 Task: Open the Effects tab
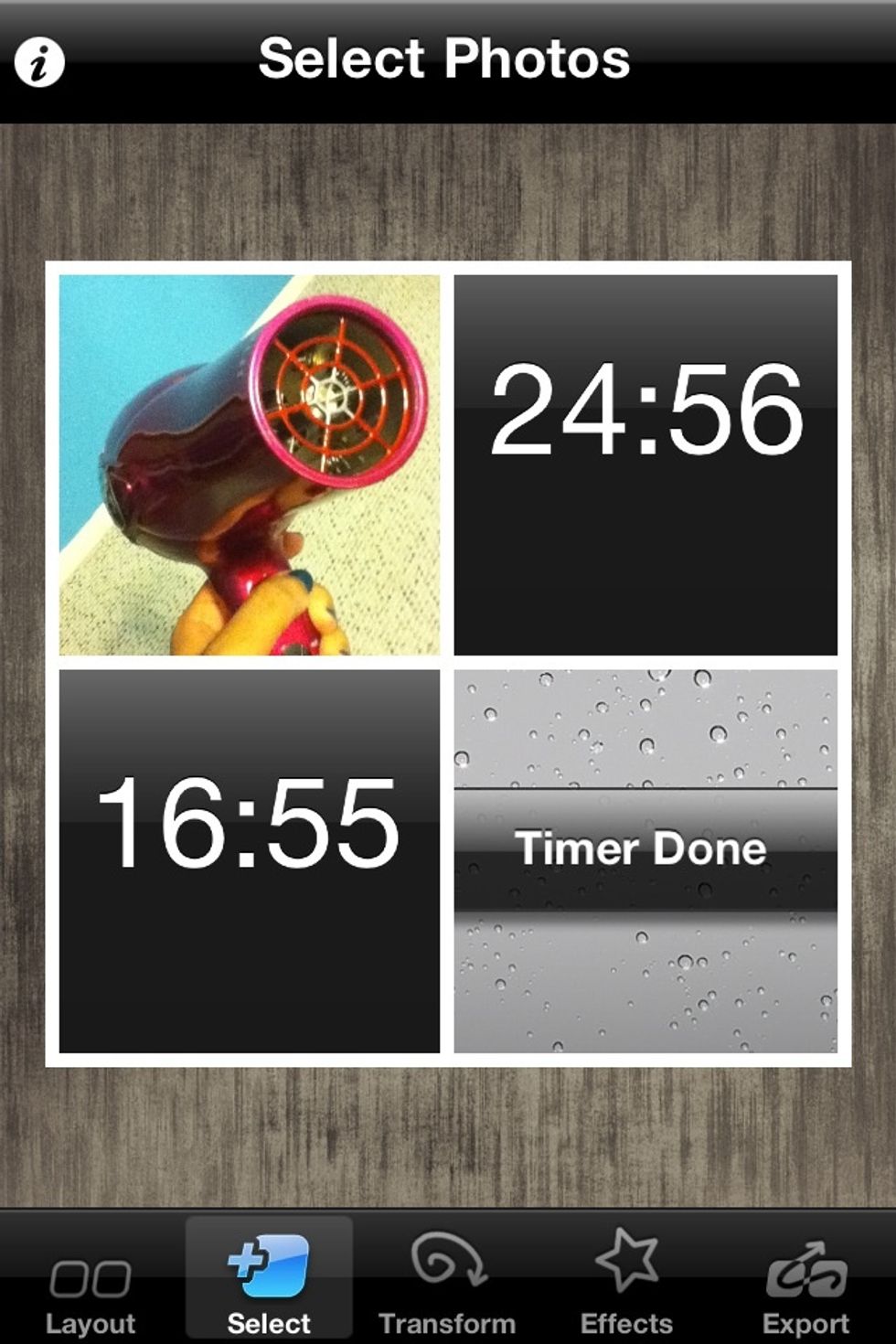click(626, 1286)
